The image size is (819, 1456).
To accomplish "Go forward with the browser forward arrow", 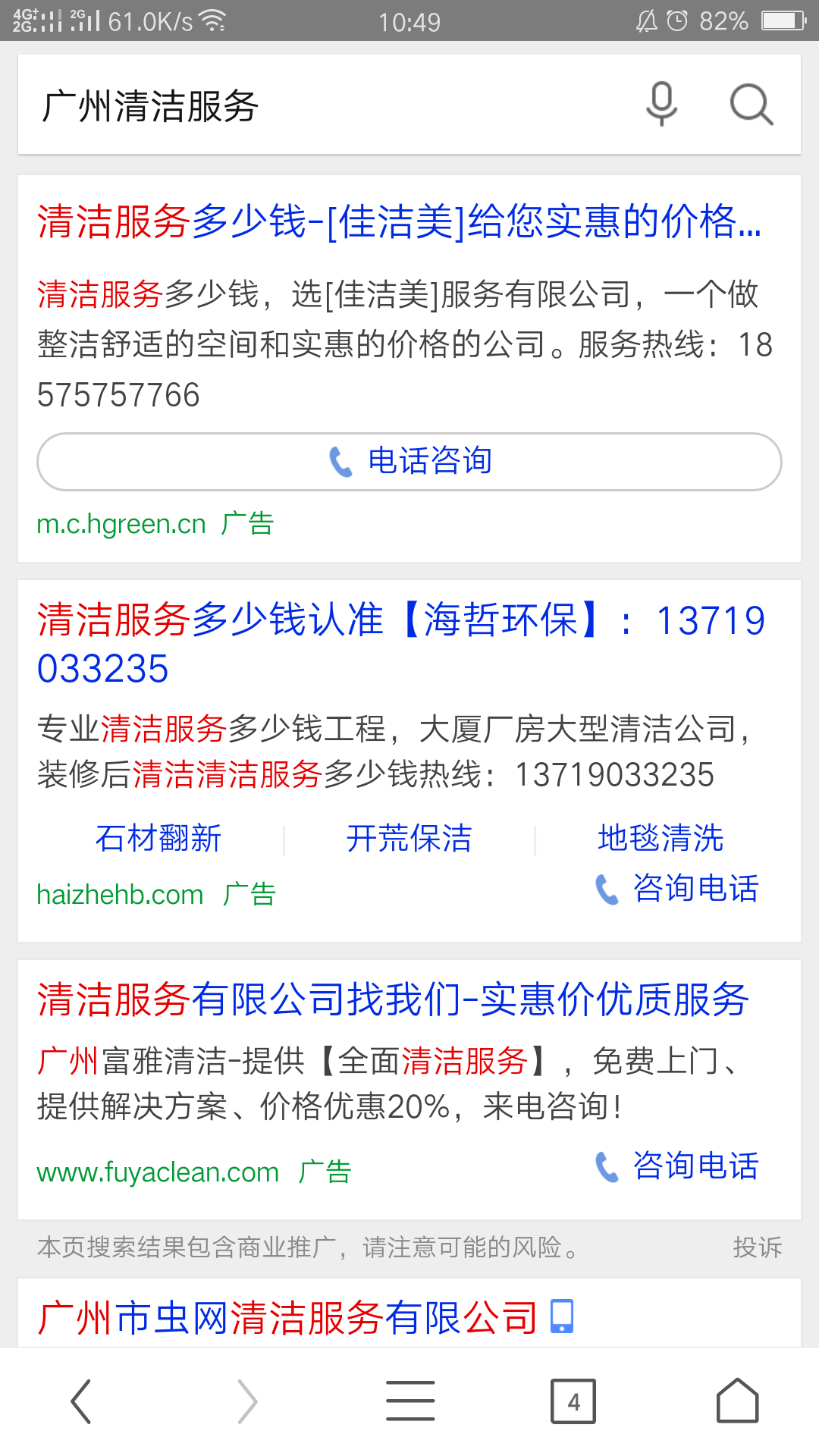I will pos(247,1401).
